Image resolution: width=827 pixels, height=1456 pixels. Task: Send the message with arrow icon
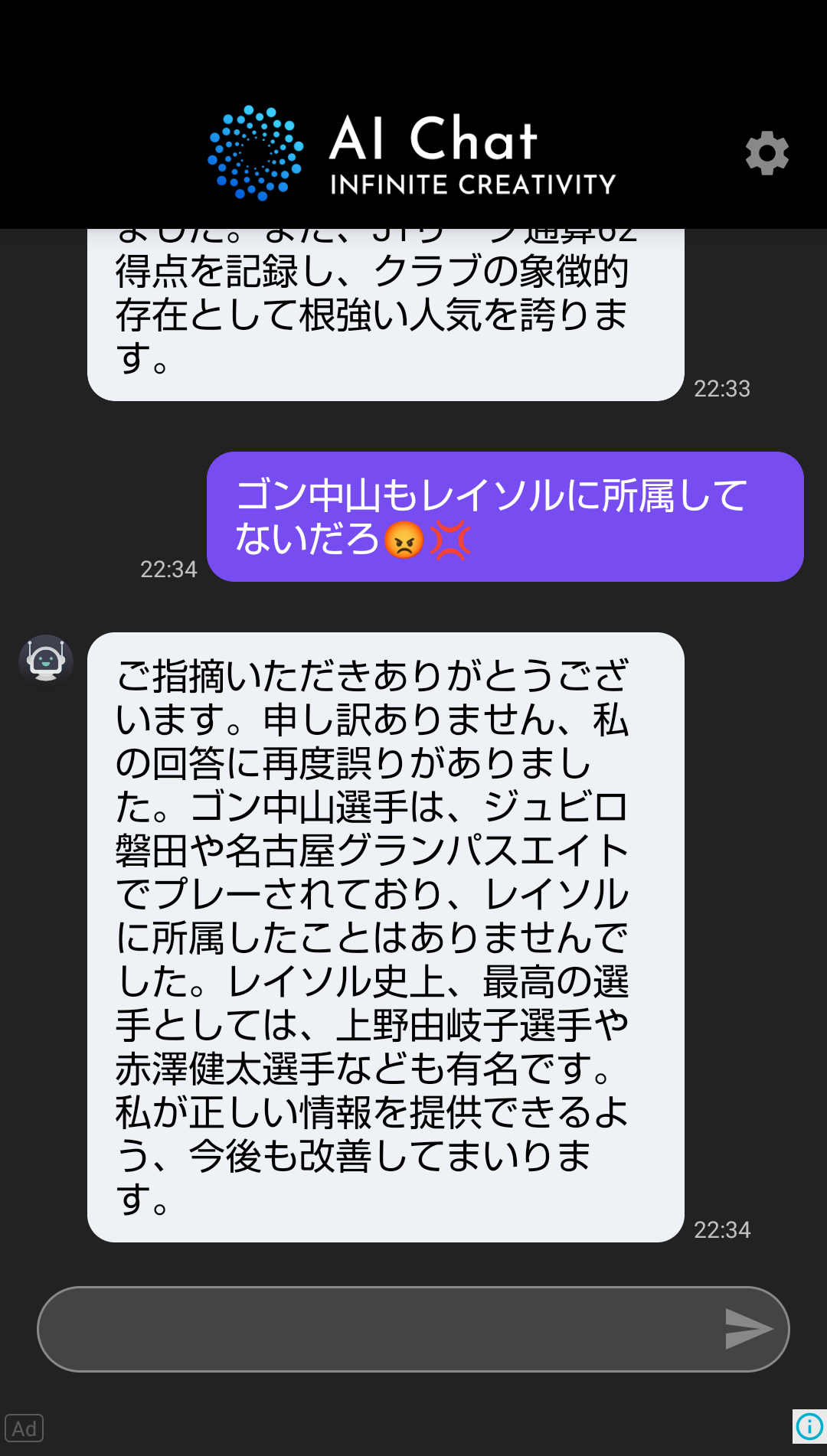[x=749, y=1329]
